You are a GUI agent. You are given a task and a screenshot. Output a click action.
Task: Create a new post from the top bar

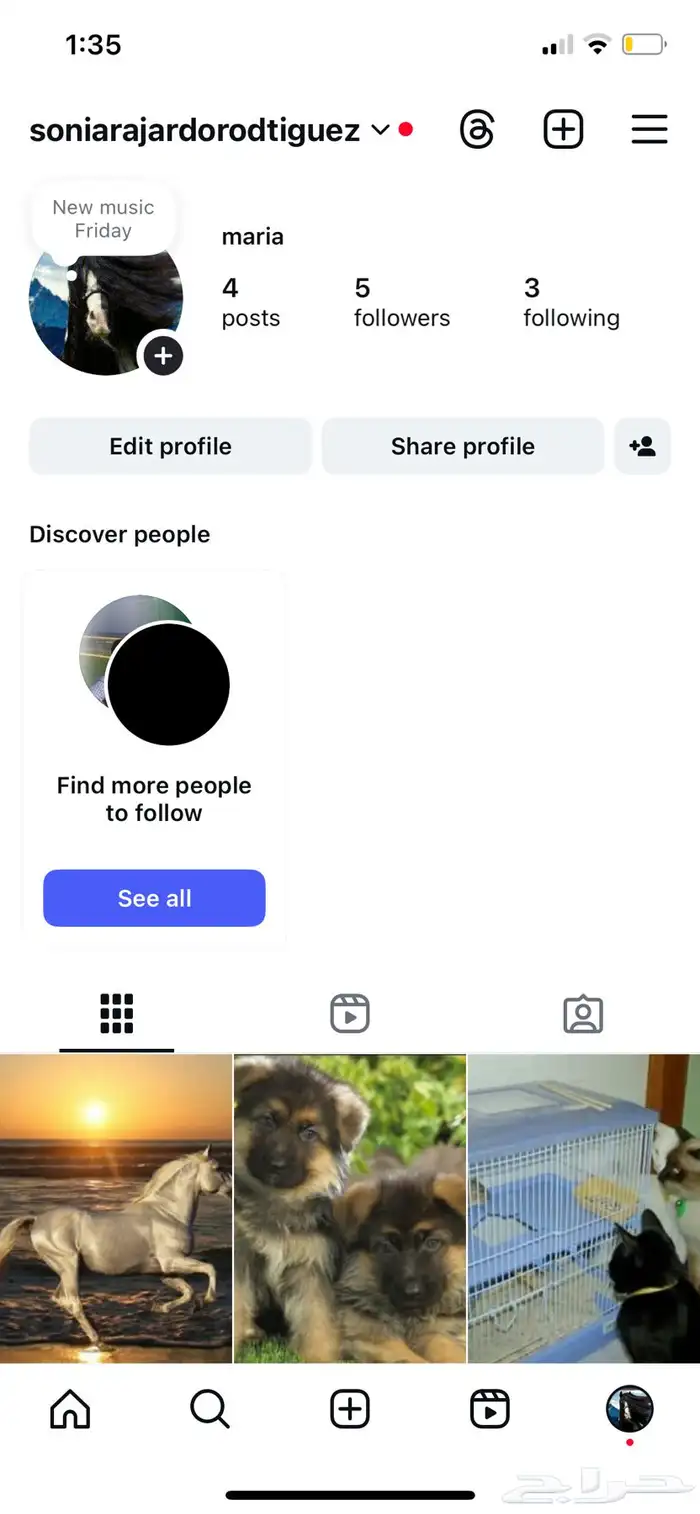(x=563, y=130)
